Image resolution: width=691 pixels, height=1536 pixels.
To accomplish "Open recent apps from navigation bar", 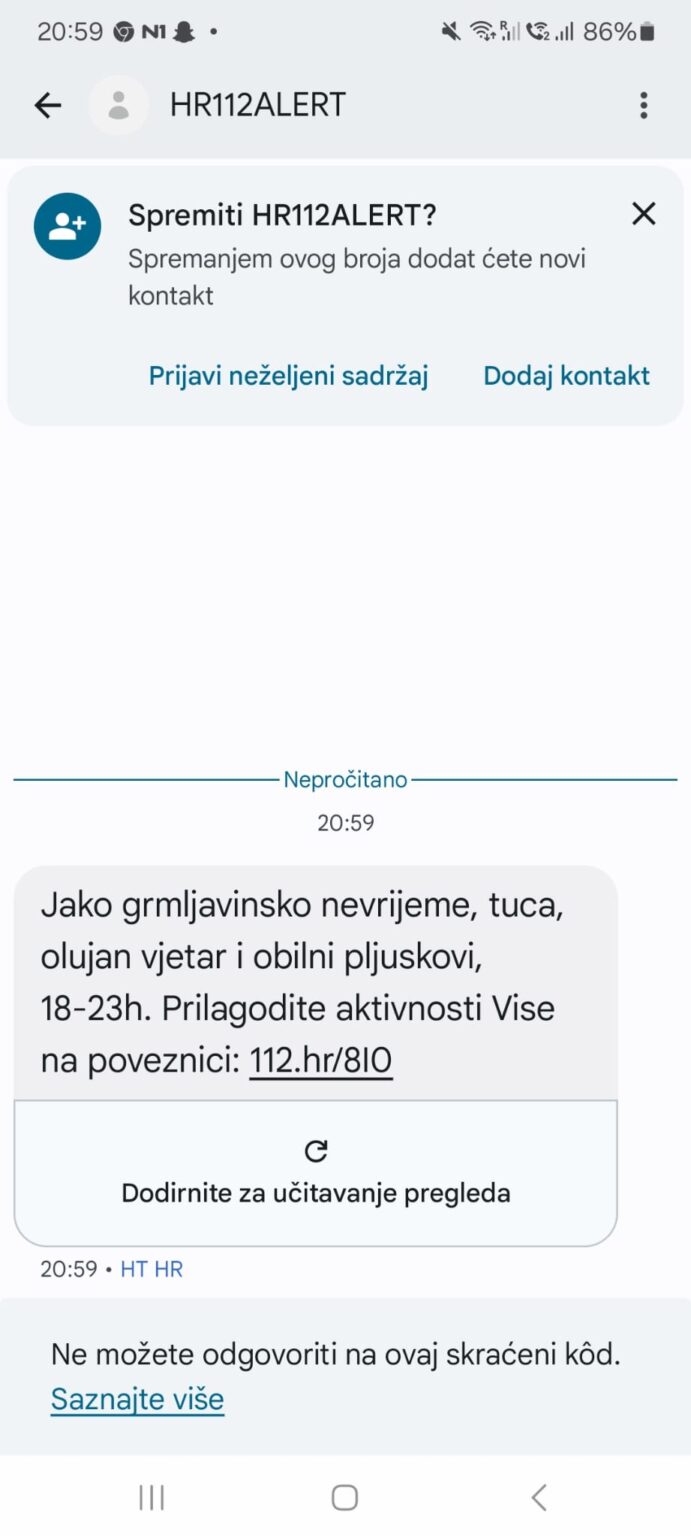I will 152,1497.
